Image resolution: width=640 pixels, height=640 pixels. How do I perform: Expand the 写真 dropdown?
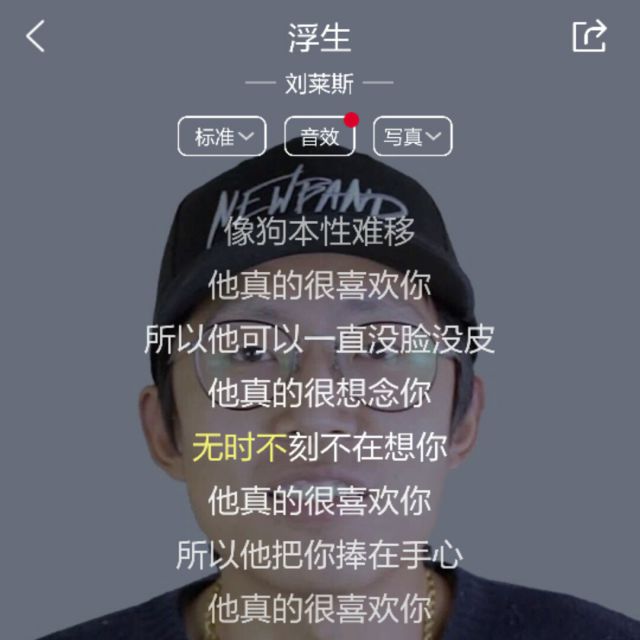[x=412, y=136]
